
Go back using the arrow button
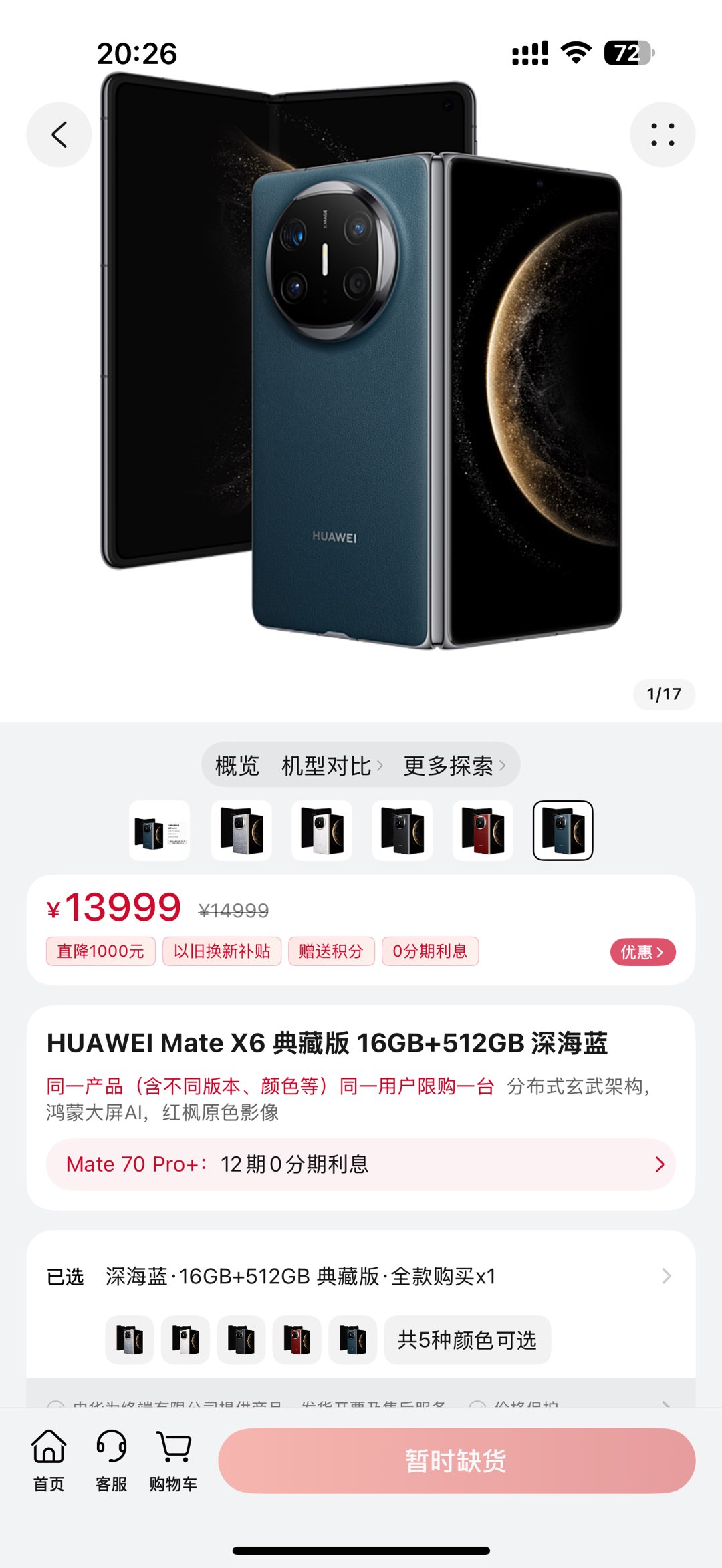click(x=59, y=134)
